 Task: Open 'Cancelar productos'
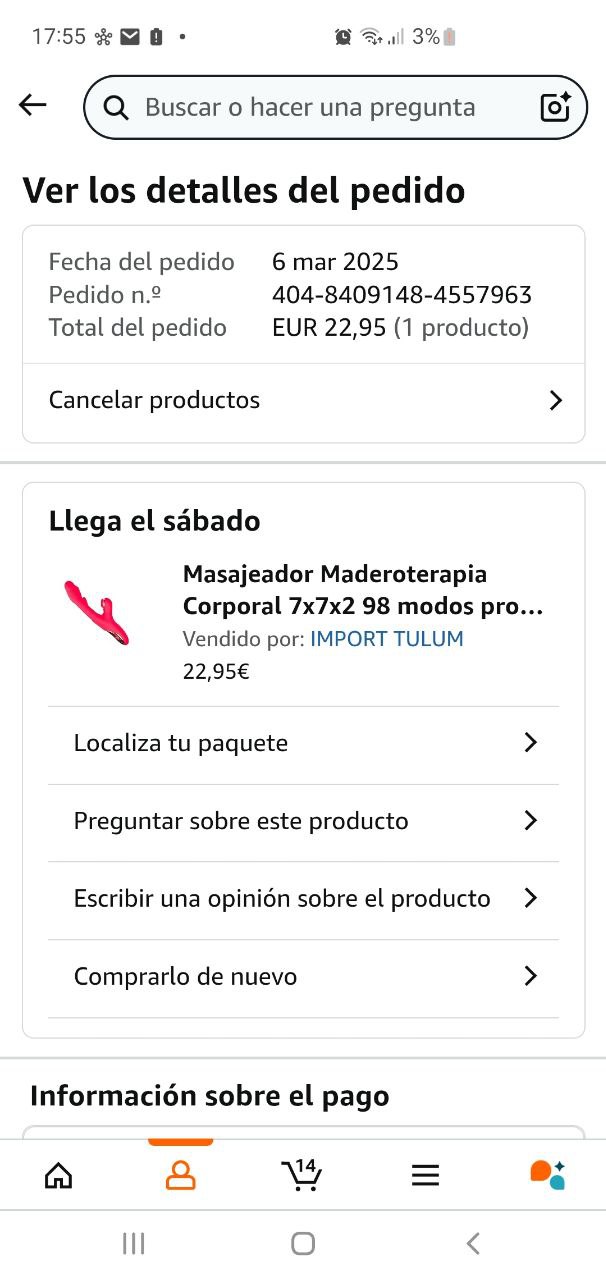pyautogui.click(x=303, y=401)
